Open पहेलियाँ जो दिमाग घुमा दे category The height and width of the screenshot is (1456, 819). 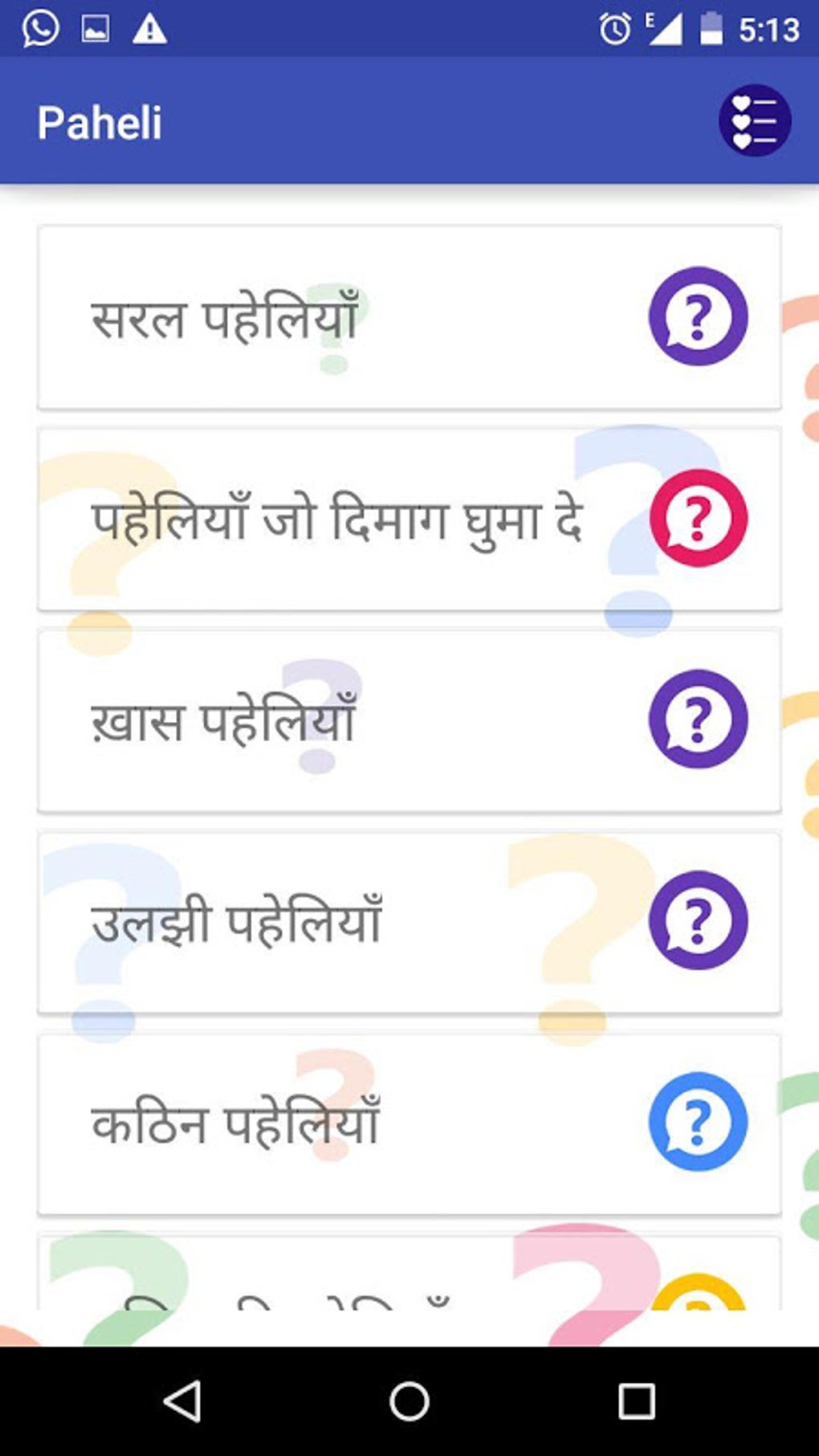pyautogui.click(x=409, y=519)
